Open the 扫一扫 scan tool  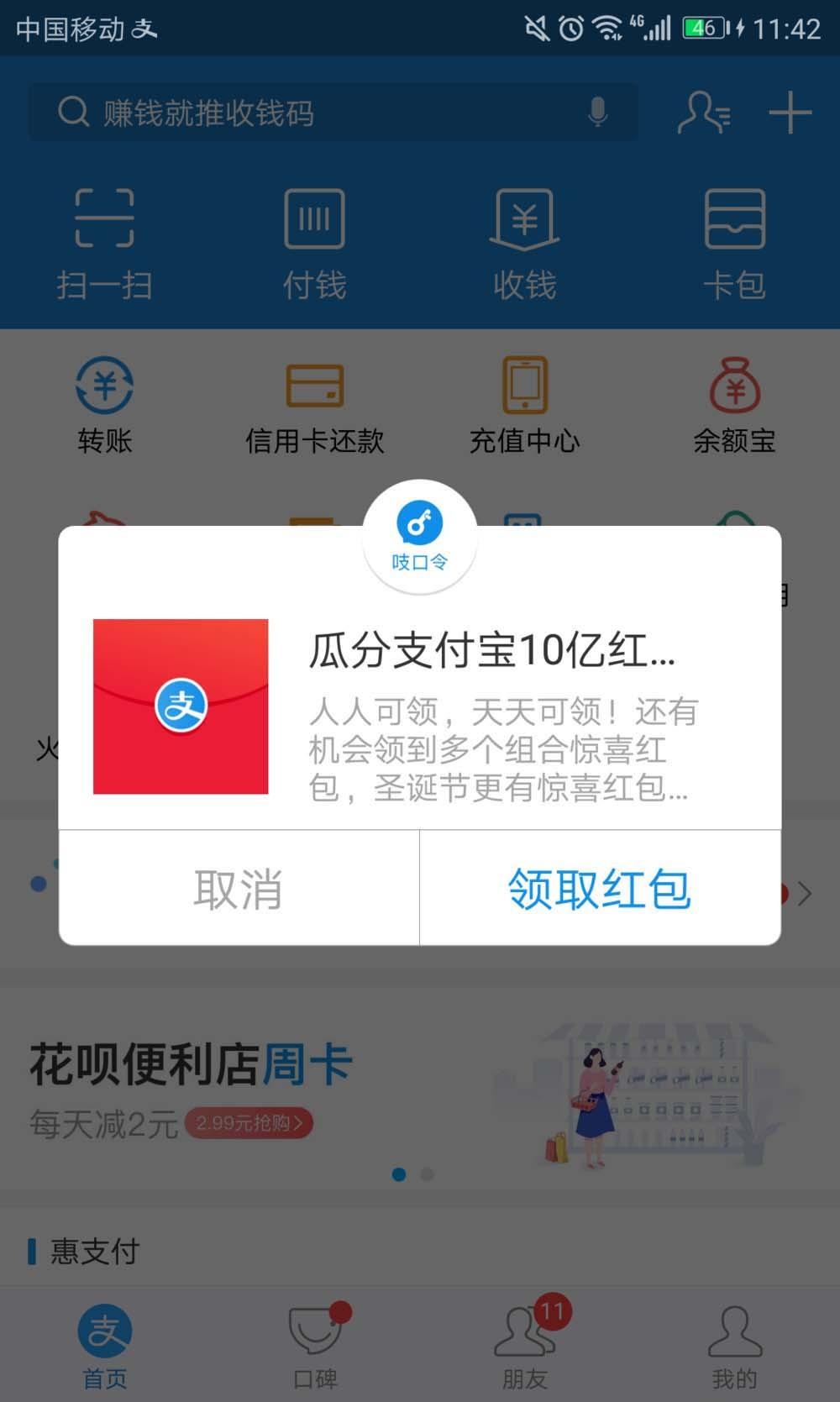[102, 241]
